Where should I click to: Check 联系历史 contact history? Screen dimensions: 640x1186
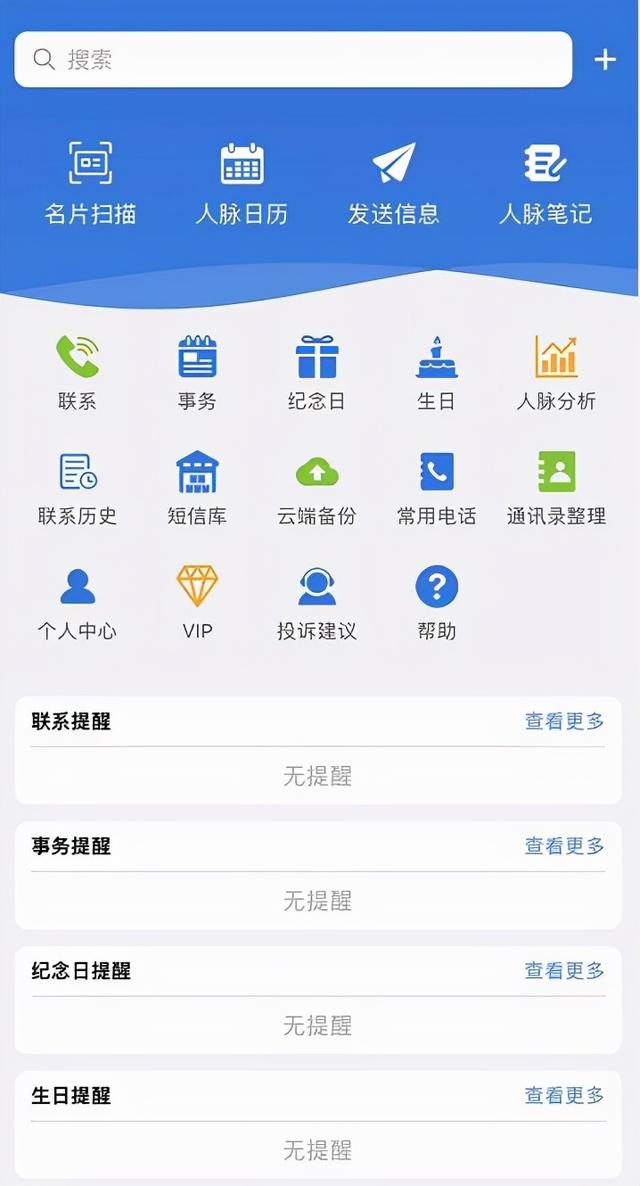(77, 487)
